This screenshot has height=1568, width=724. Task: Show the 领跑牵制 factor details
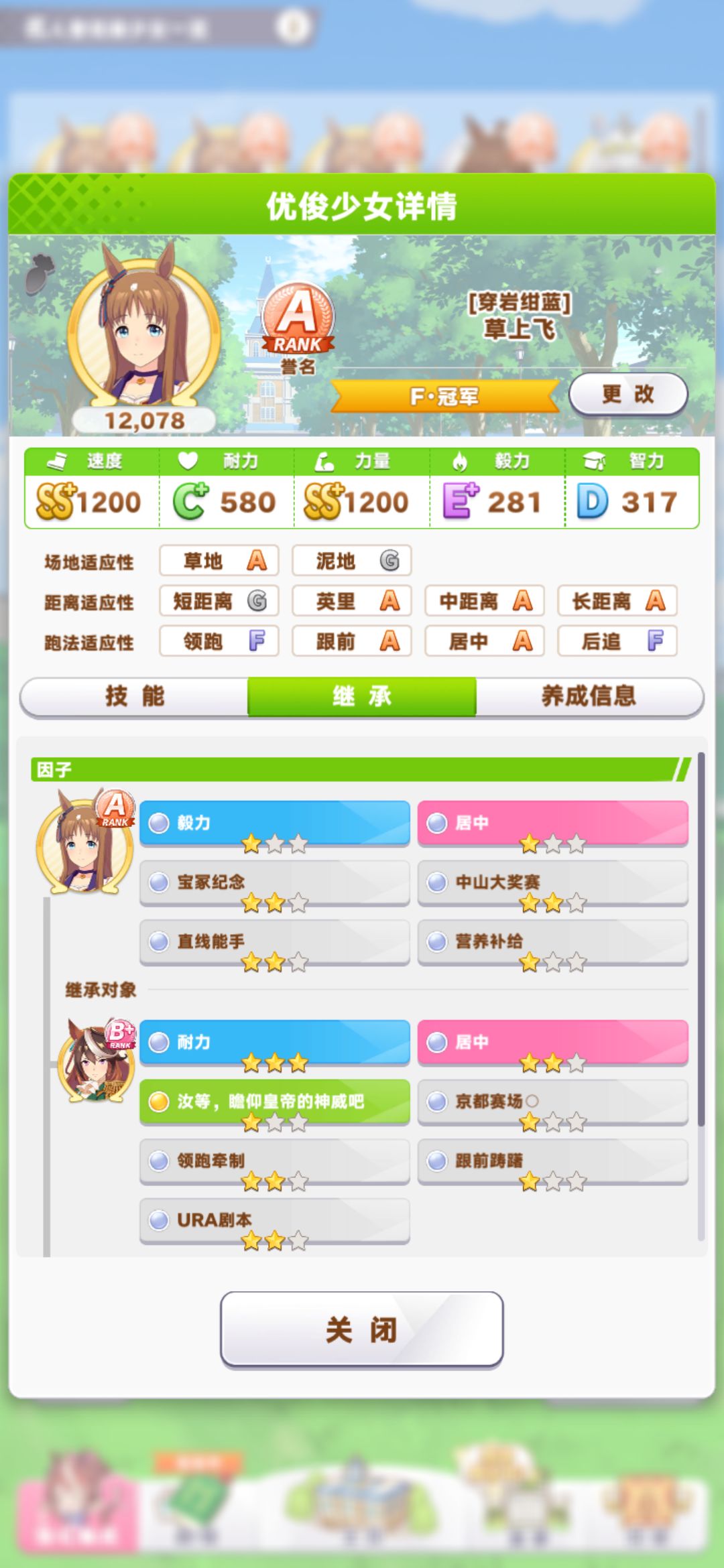[275, 1161]
